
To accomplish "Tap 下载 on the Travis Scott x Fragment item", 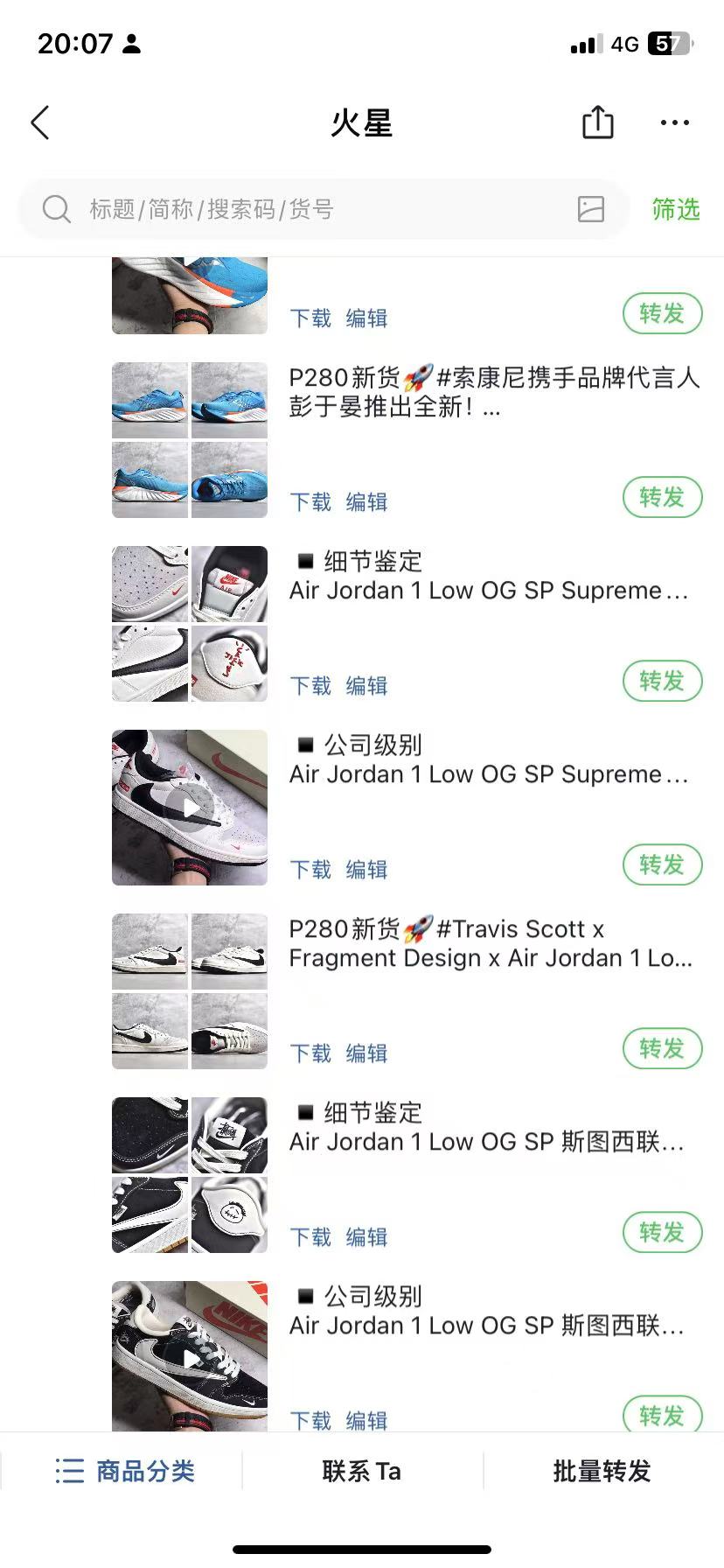I will pyautogui.click(x=310, y=1053).
